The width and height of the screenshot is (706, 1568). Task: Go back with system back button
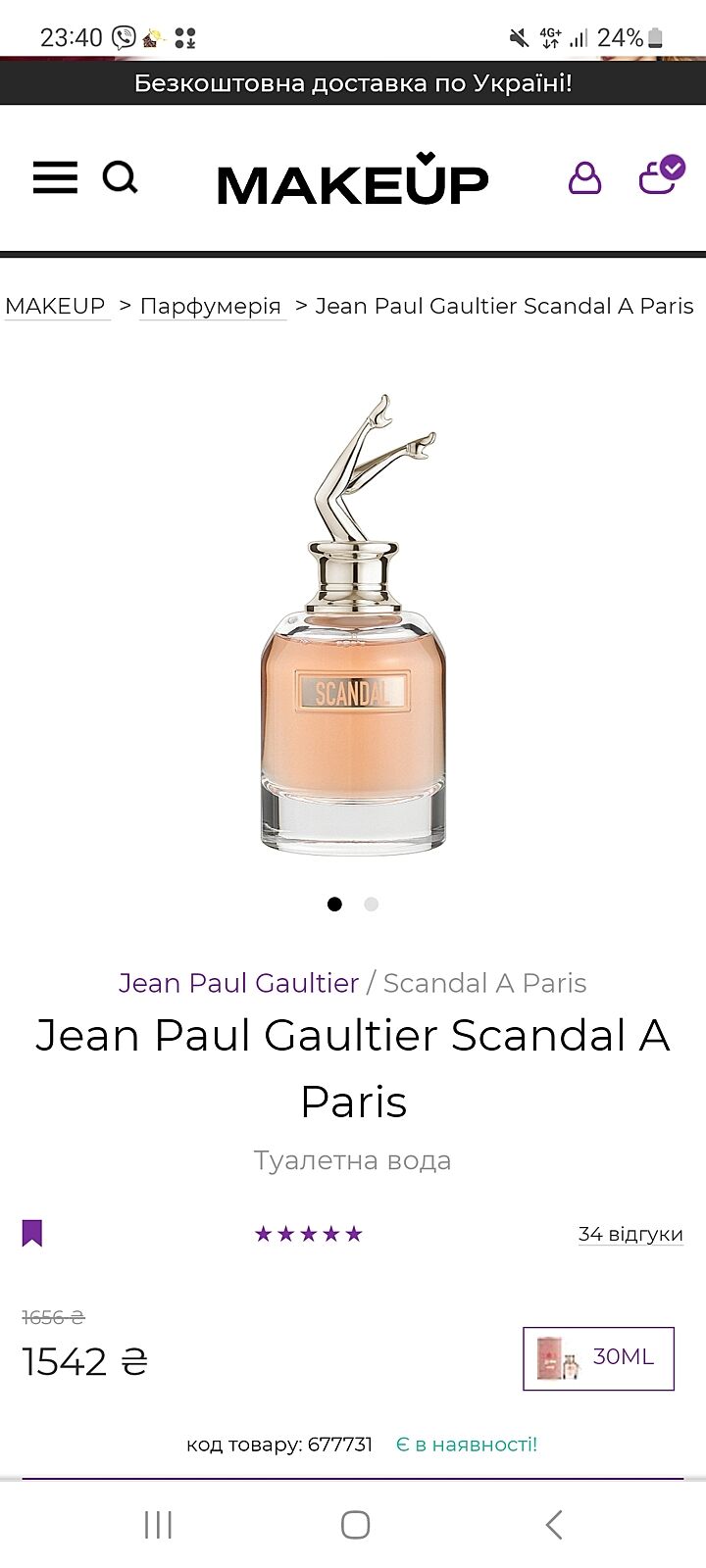click(553, 1525)
